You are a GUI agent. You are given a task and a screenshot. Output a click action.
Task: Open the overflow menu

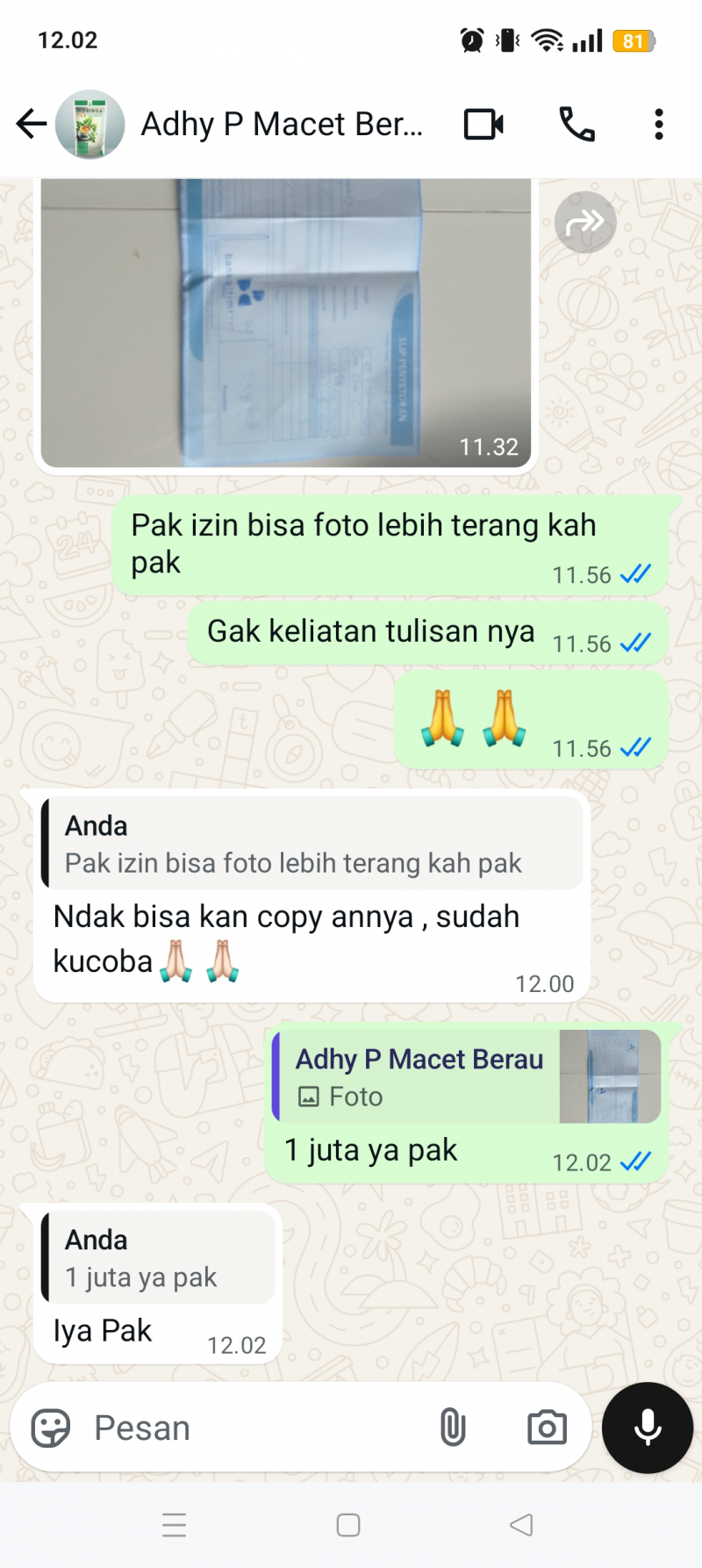point(658,125)
